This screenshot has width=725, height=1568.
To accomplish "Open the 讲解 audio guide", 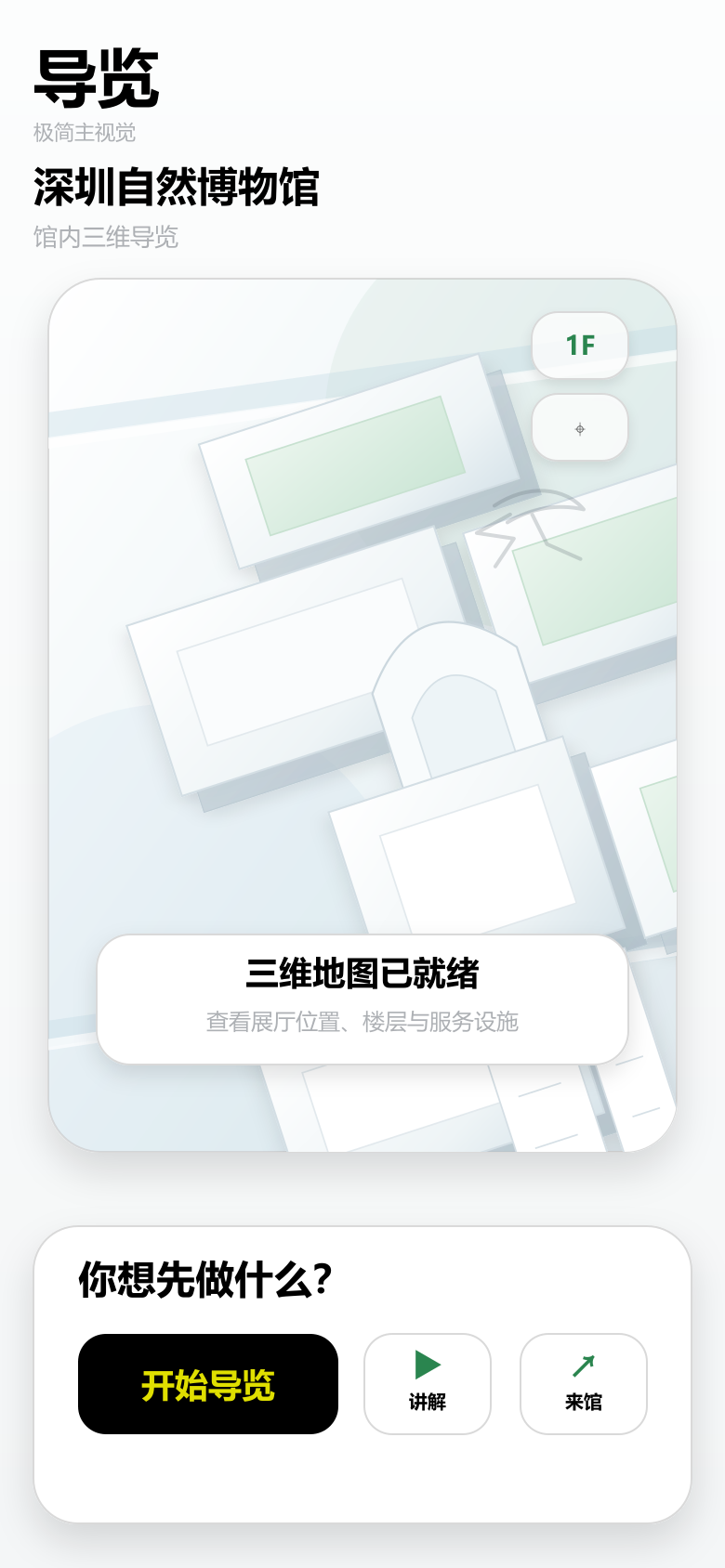I will (428, 1384).
